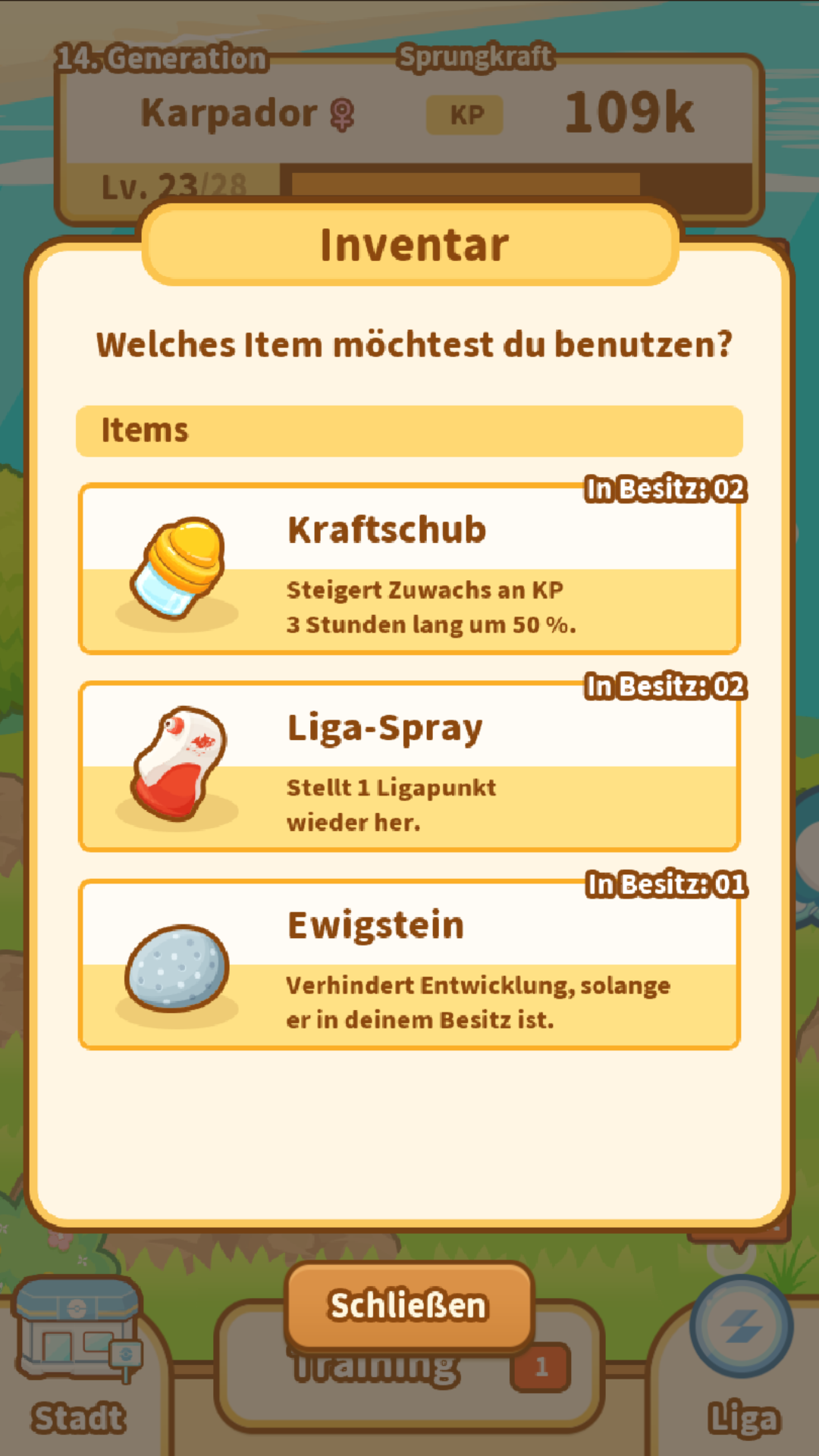Image resolution: width=819 pixels, height=1456 pixels.
Task: Click the female gender symbol beside Karpador
Action: [343, 114]
